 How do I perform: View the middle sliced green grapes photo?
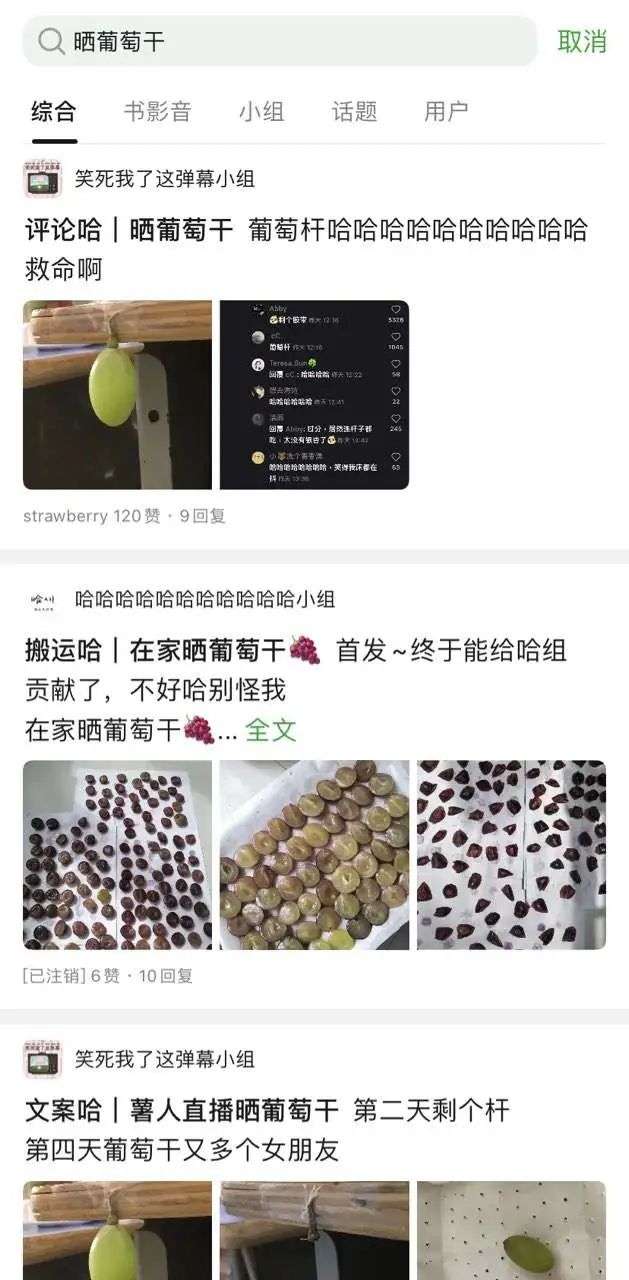(x=314, y=855)
